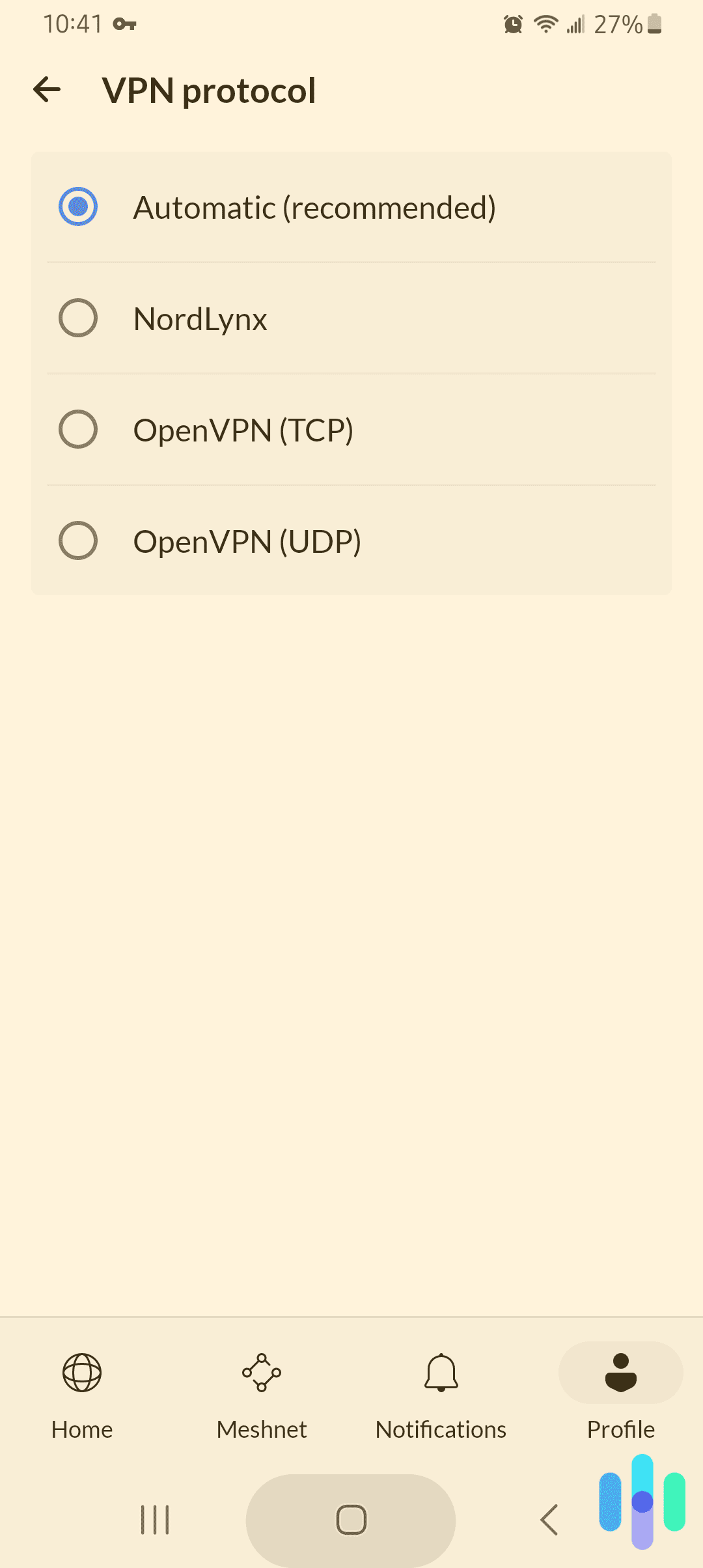This screenshot has width=703, height=1568.
Task: Select the NordLynx protocol radio button
Action: [78, 318]
